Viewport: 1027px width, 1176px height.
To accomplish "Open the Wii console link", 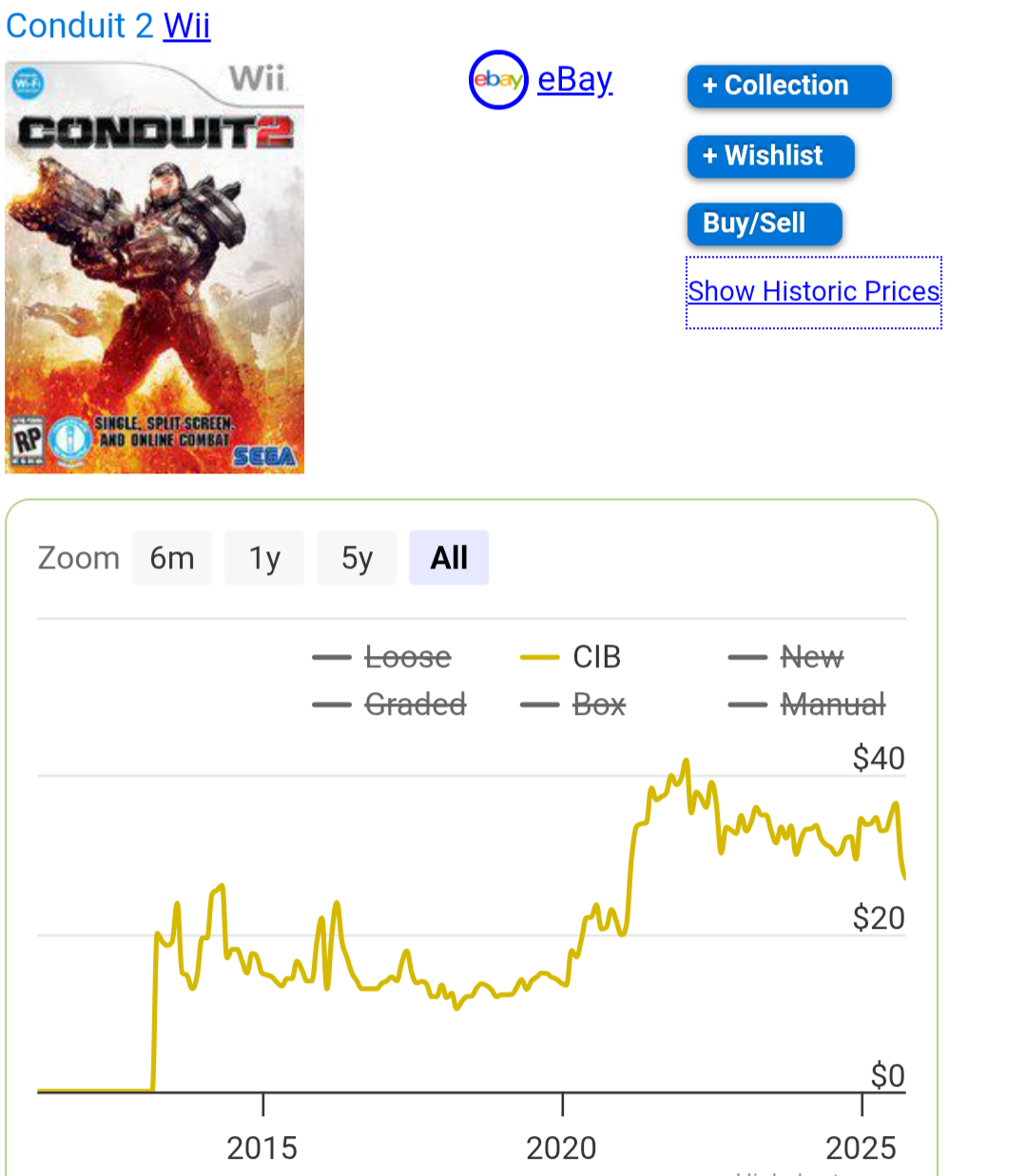I will [x=186, y=26].
